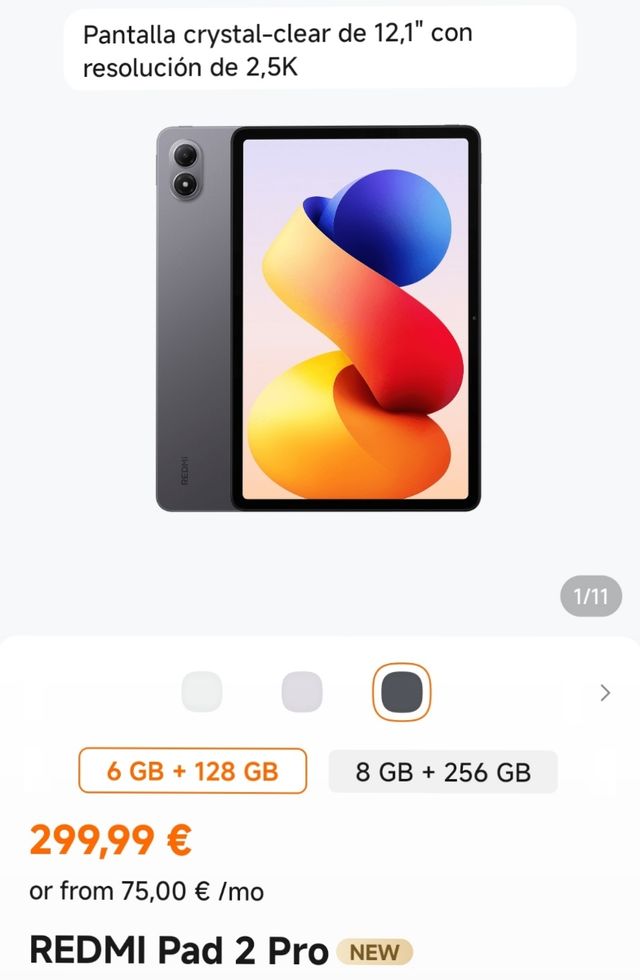The width and height of the screenshot is (640, 980).
Task: Select the 6 GB + 128 GB option
Action: click(x=192, y=771)
